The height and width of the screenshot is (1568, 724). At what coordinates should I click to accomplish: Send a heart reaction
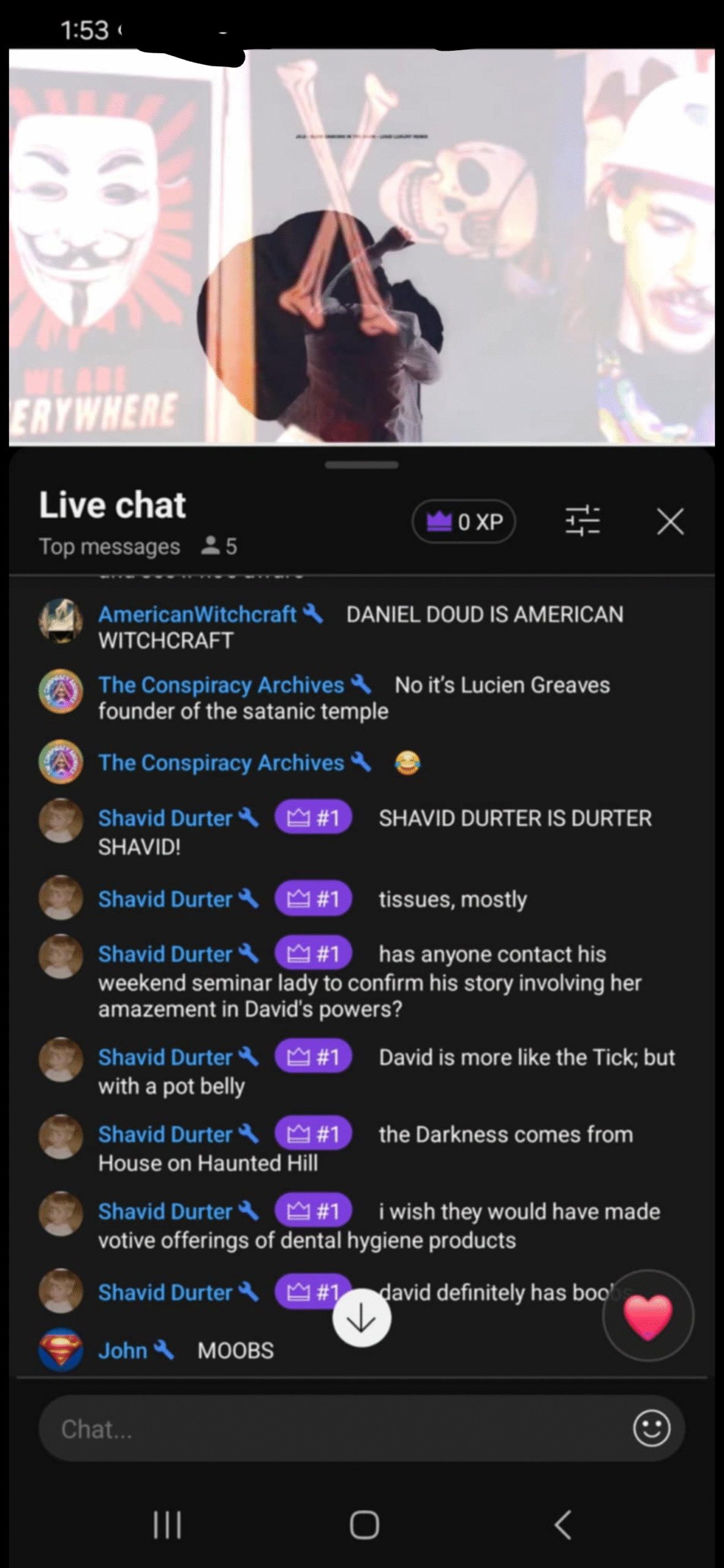click(x=648, y=1316)
